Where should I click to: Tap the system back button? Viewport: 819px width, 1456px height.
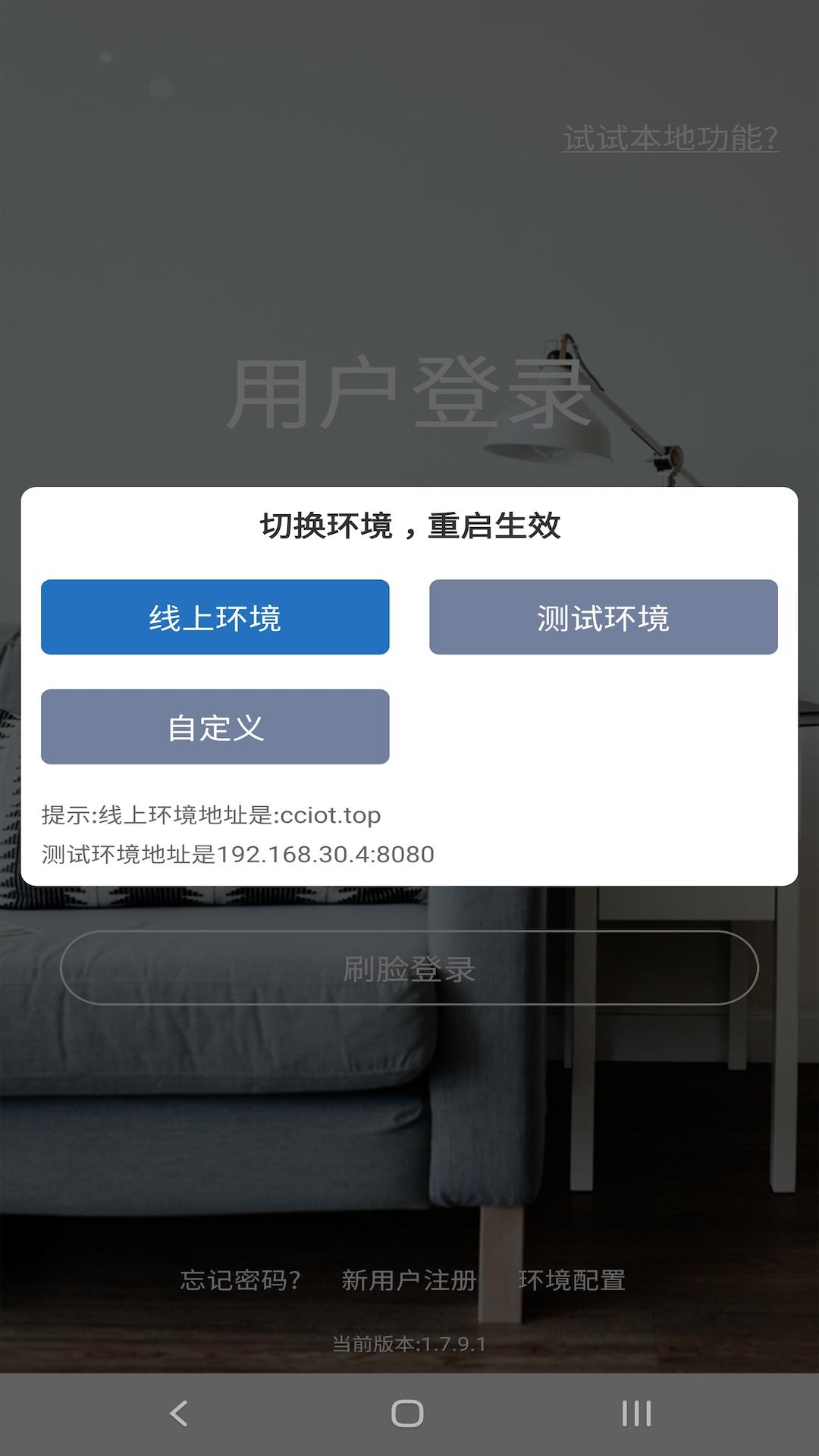179,1414
